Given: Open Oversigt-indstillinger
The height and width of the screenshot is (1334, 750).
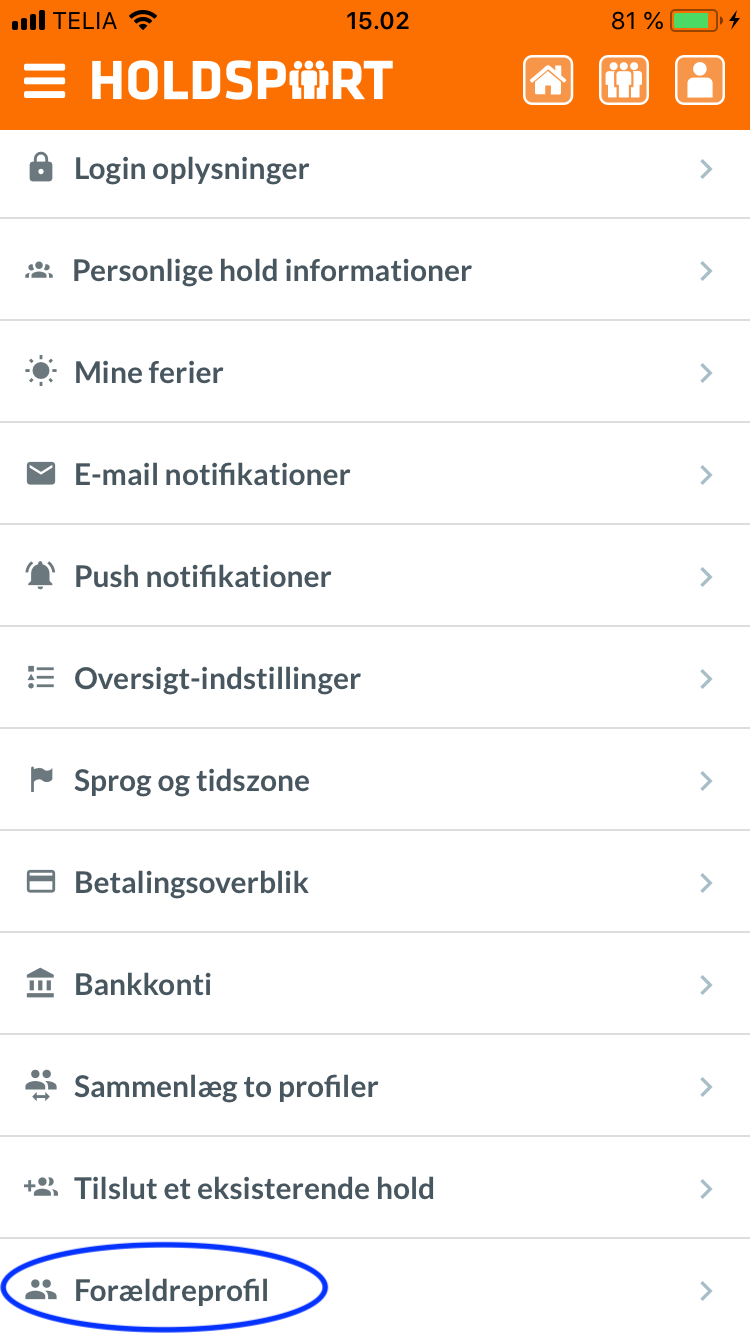Looking at the screenshot, I should point(375,678).
